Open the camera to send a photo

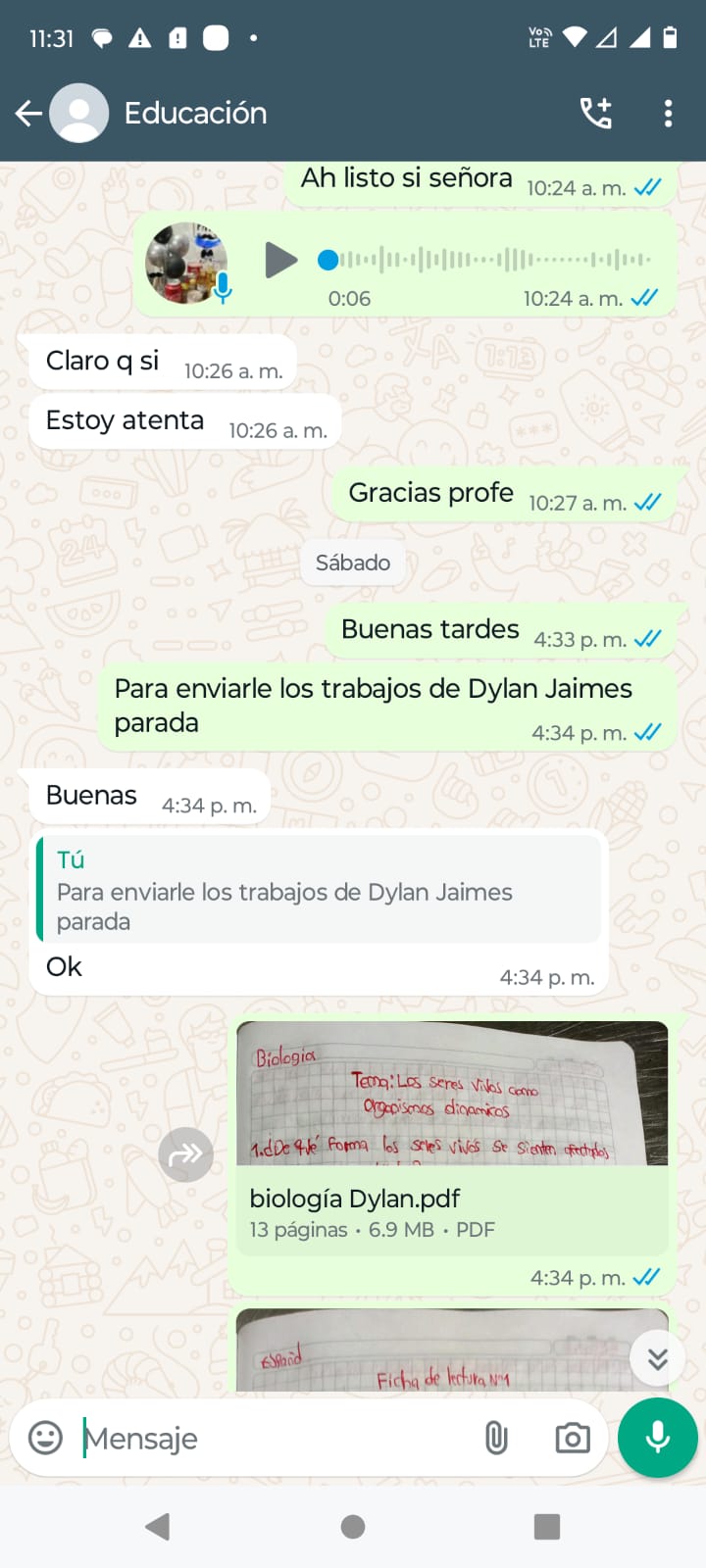tap(573, 1438)
